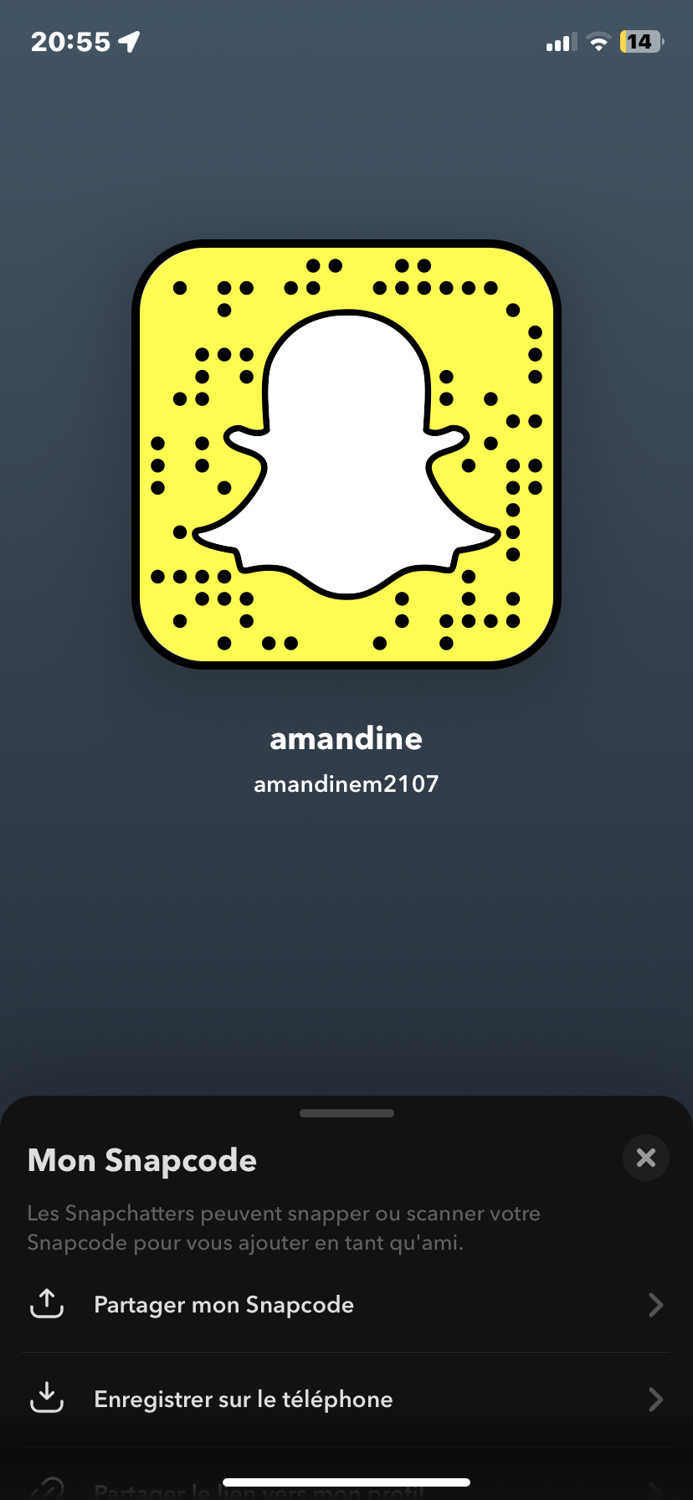Tap the sheet's drag handle
Screen dimensions: 693x1500
tap(346, 1113)
